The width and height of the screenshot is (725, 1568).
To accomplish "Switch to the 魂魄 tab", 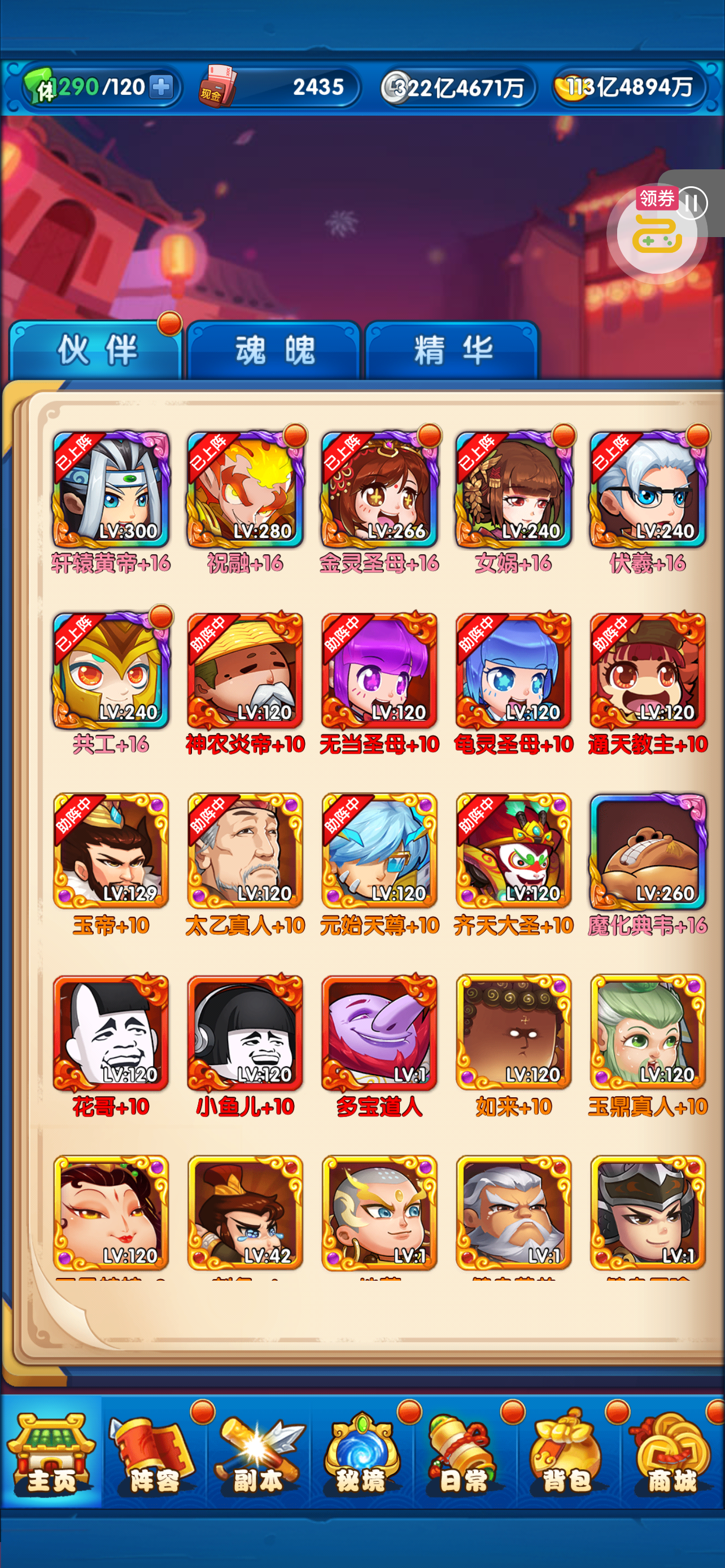I will [x=274, y=350].
